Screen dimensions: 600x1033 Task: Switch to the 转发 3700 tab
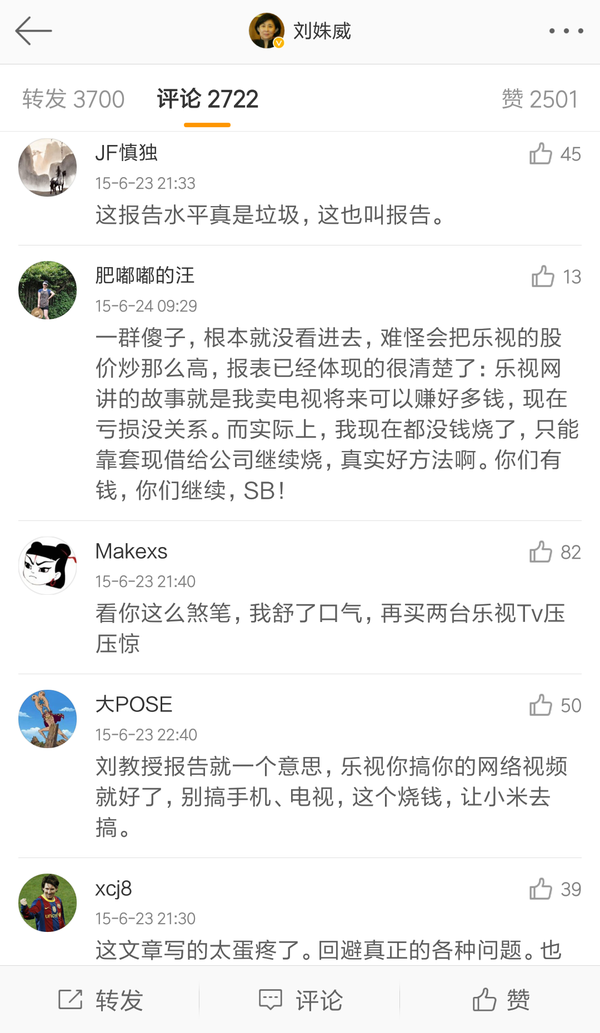pyautogui.click(x=73, y=99)
